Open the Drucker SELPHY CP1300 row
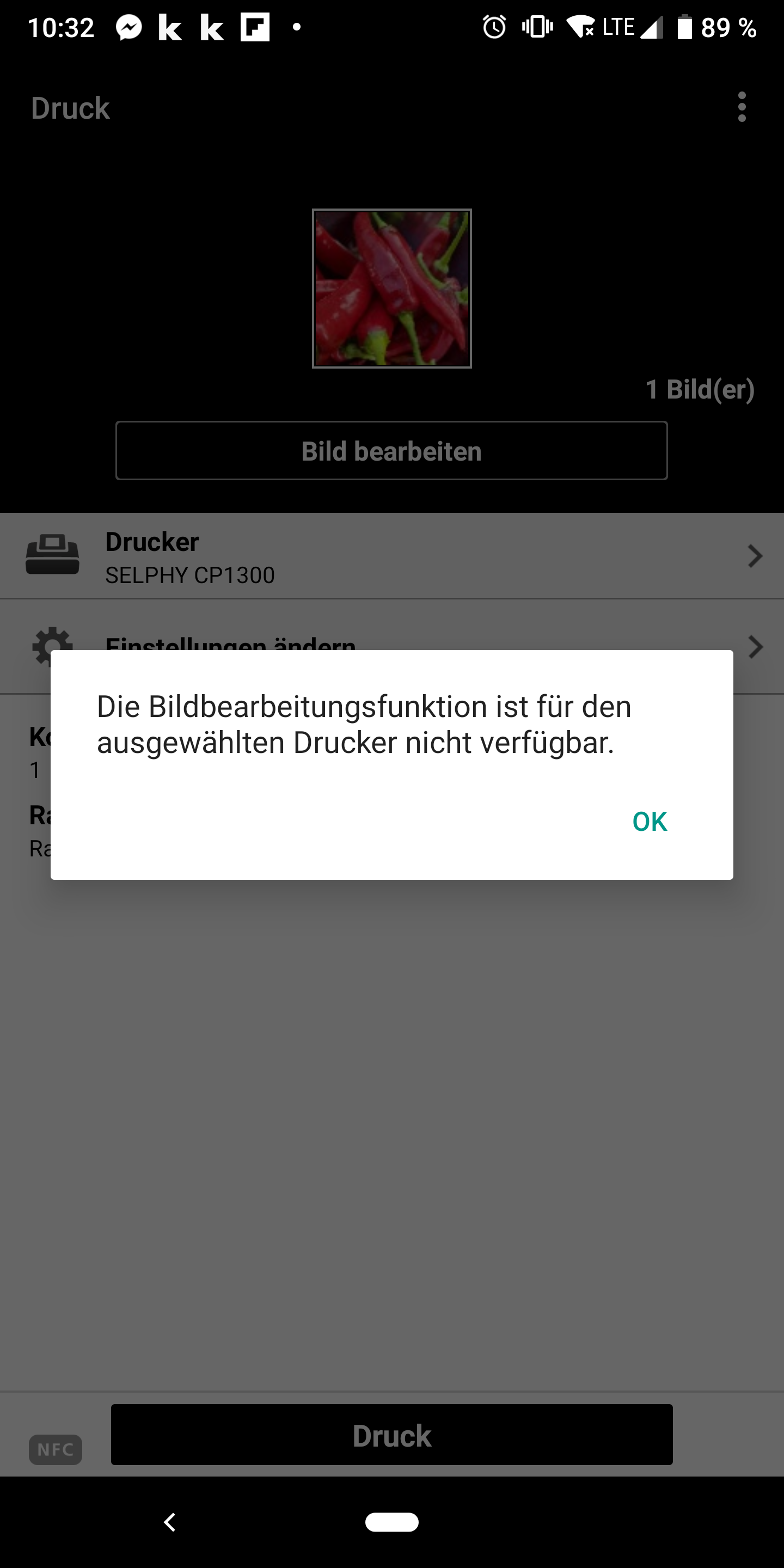 coord(391,556)
